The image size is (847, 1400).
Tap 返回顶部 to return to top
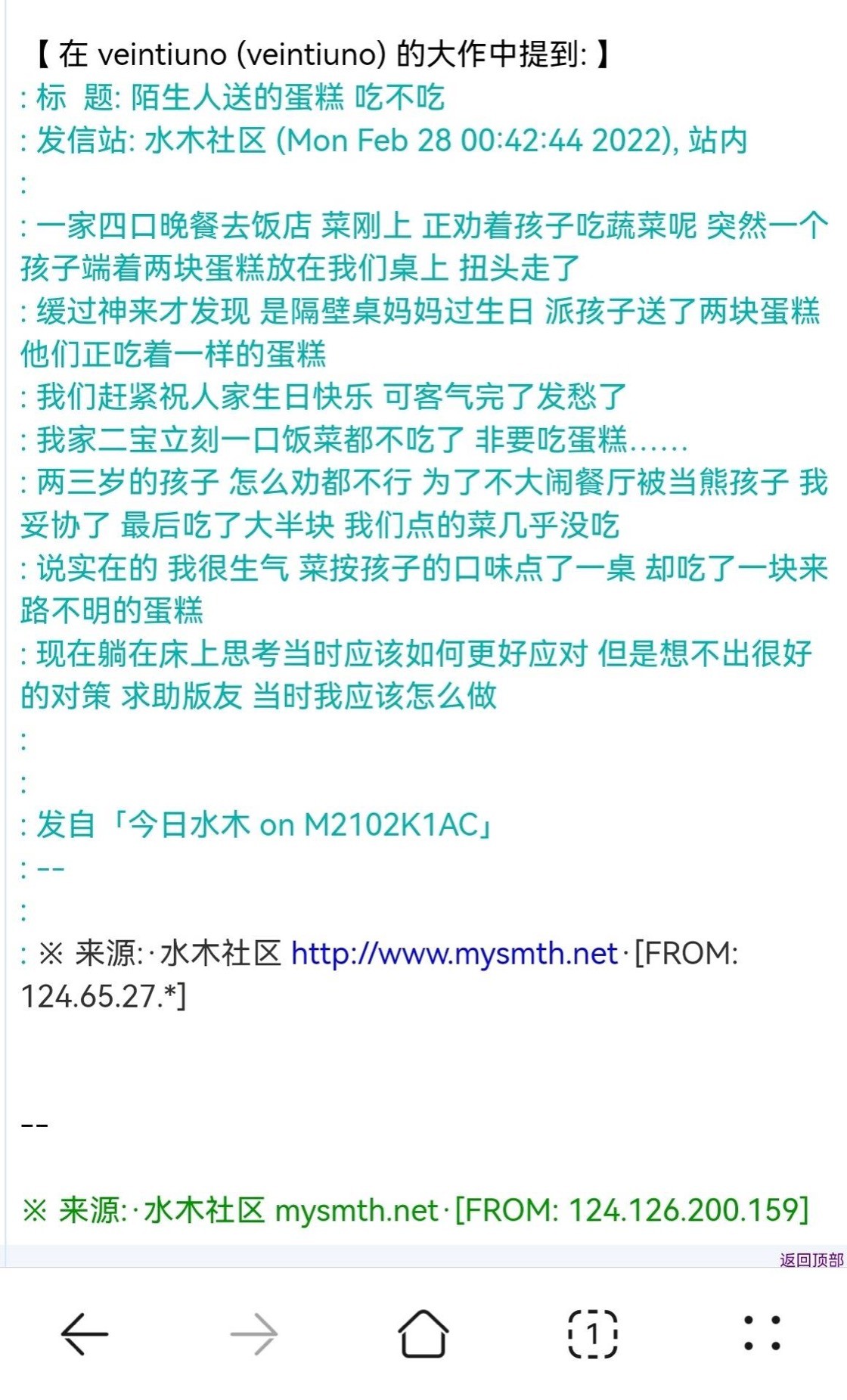point(811,1260)
